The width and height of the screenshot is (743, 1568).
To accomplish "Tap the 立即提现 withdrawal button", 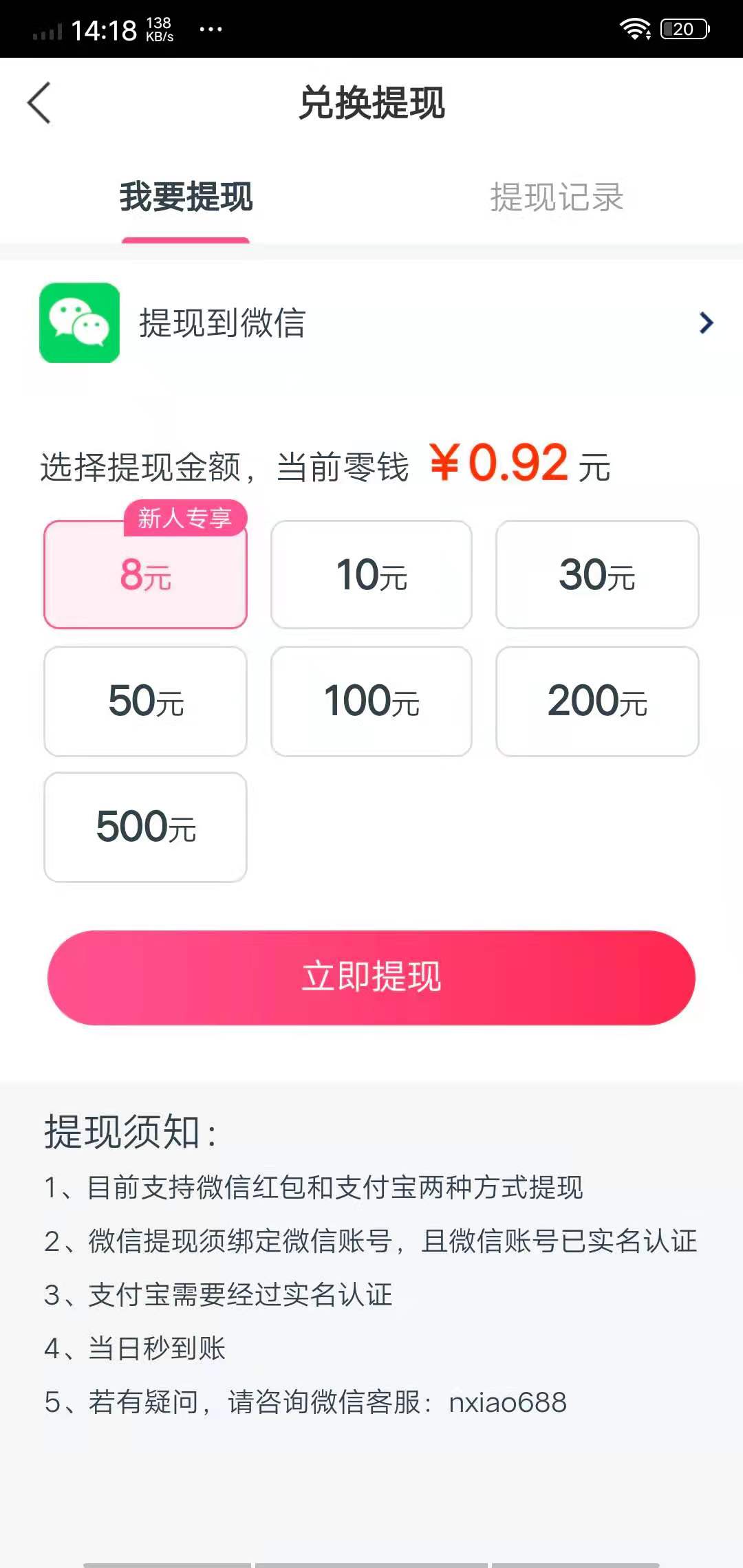I will (371, 978).
